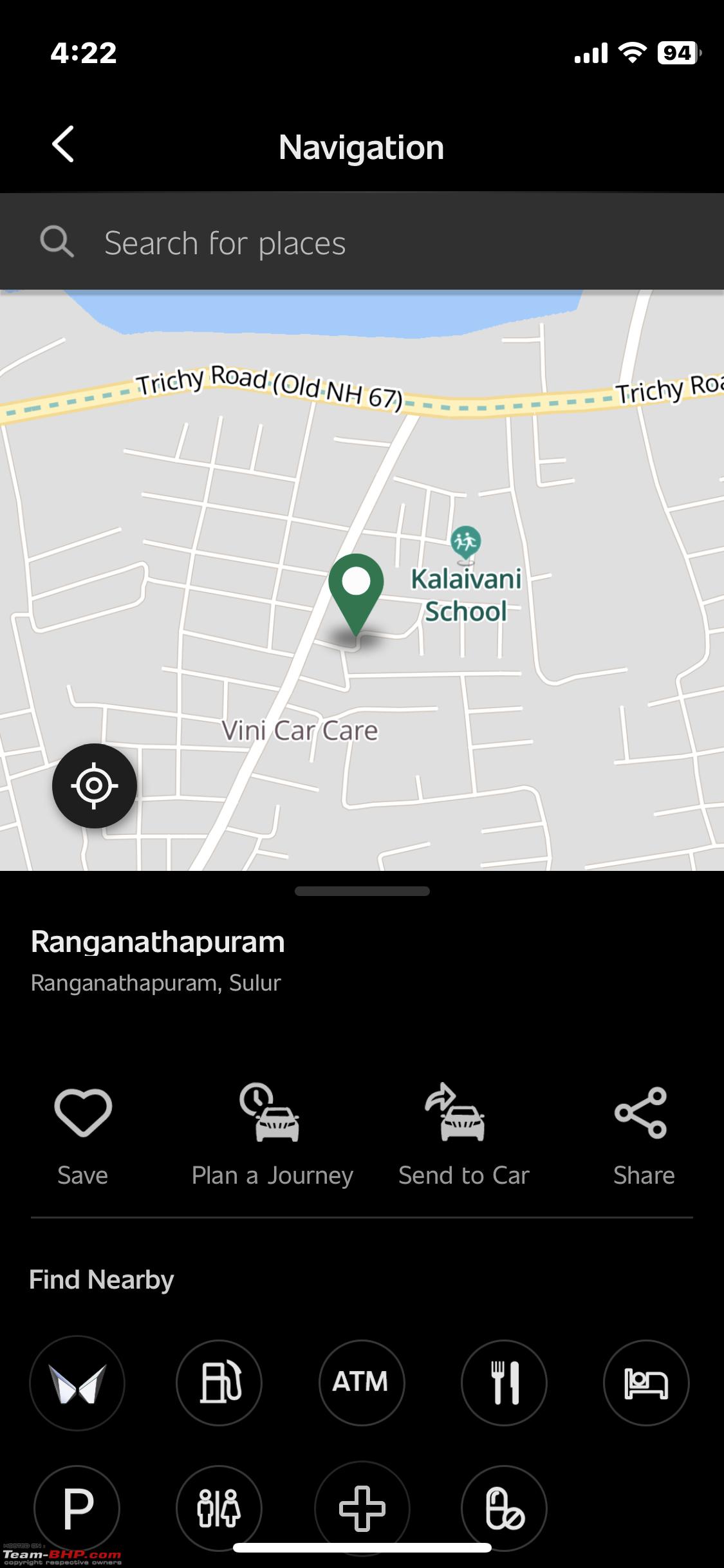Screen dimensions: 724x1568
Task: Recenter map with the locate me button
Action: tap(95, 785)
